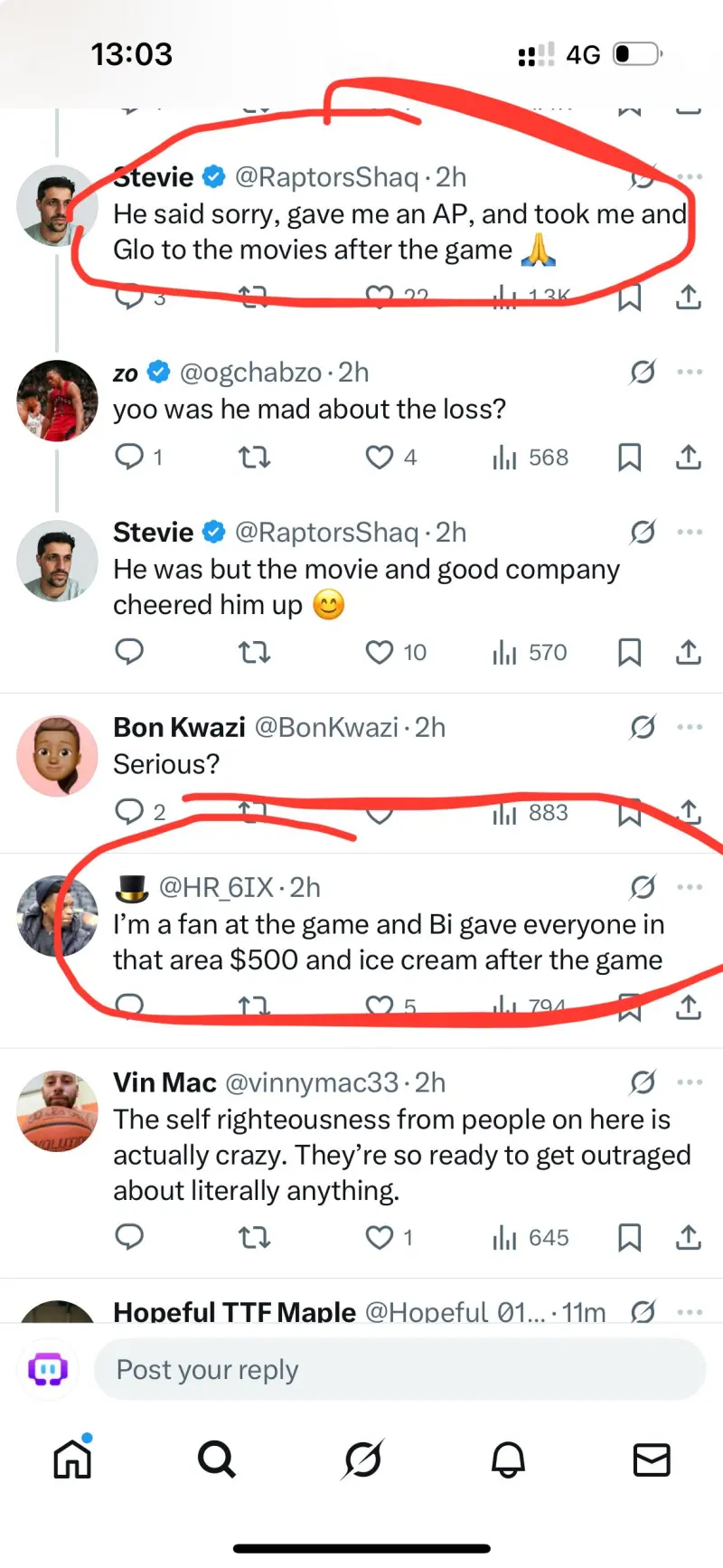Go to the Home tab
Viewport: 723px width, 1568px height.
pyautogui.click(x=72, y=1459)
